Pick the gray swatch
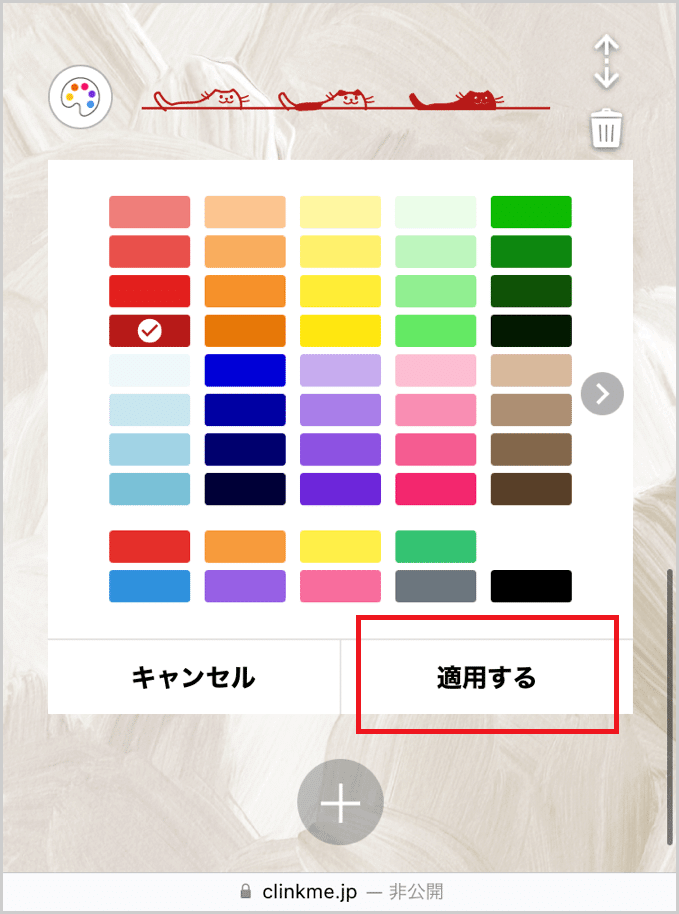Viewport: 679px width, 914px height. coord(436,586)
